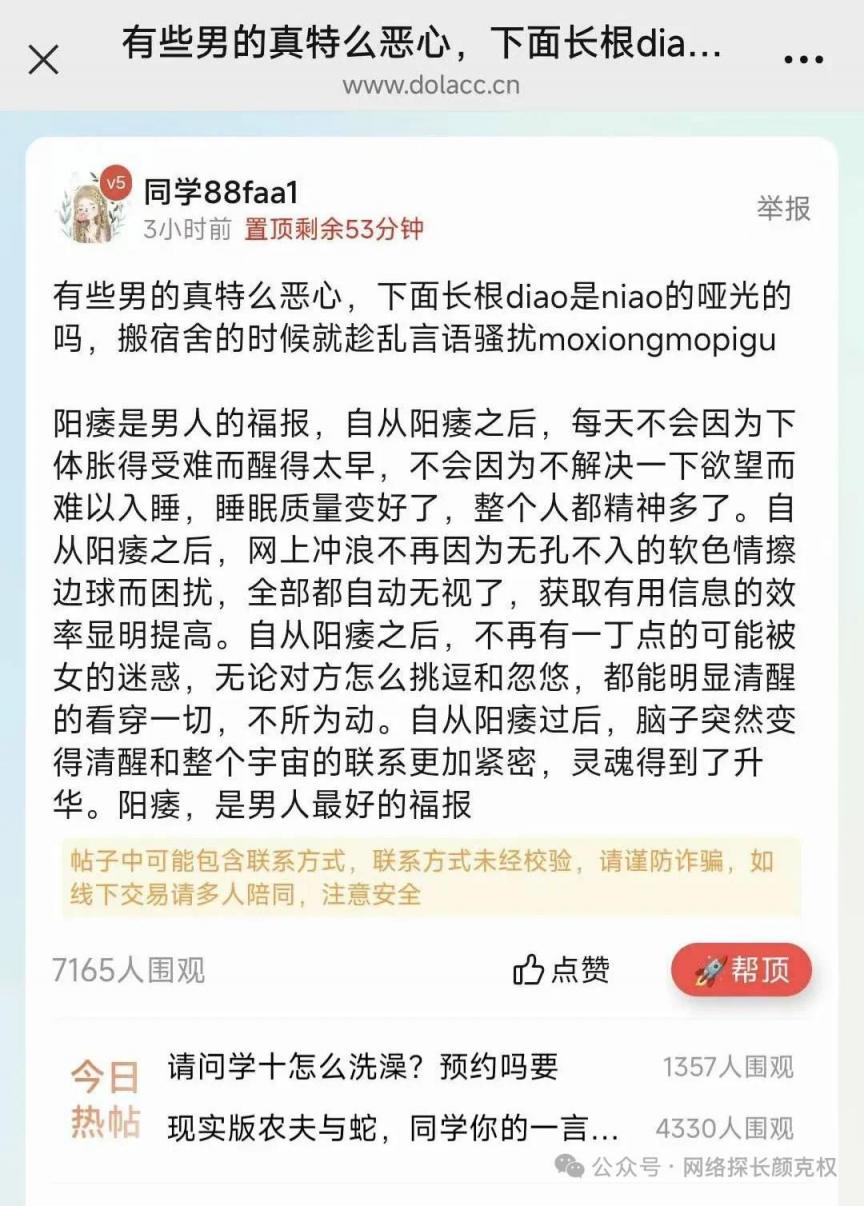
Task: Open the three-dot overflow menu
Action: pos(803,60)
